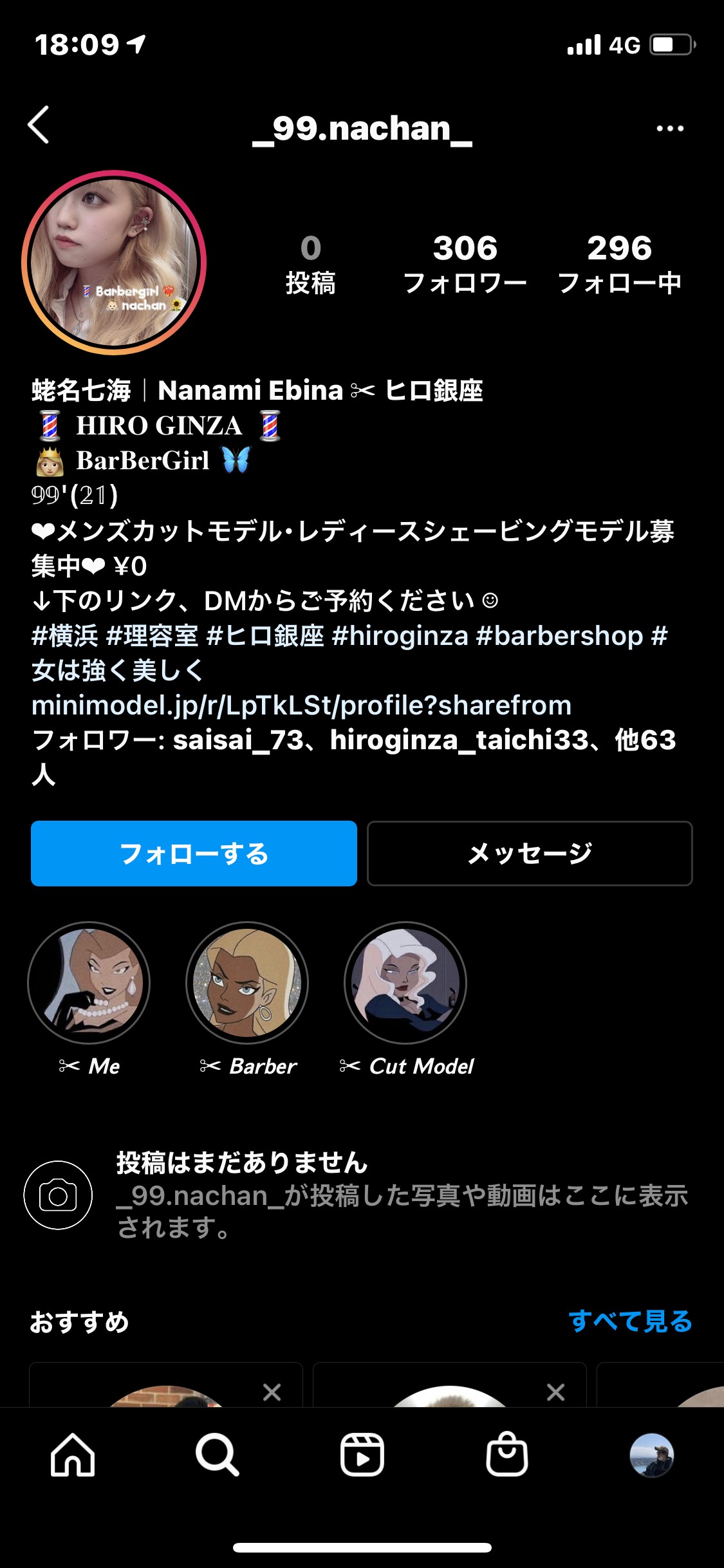Switch to the Home tab
The image size is (724, 1568).
point(73,1455)
